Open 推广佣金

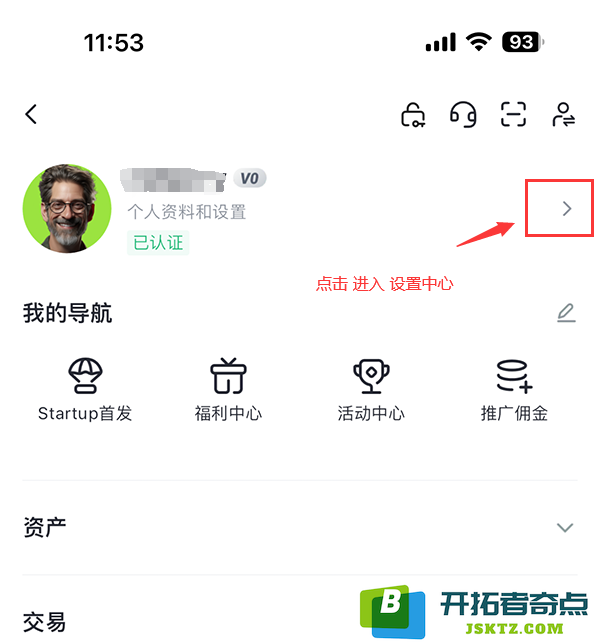coord(514,389)
